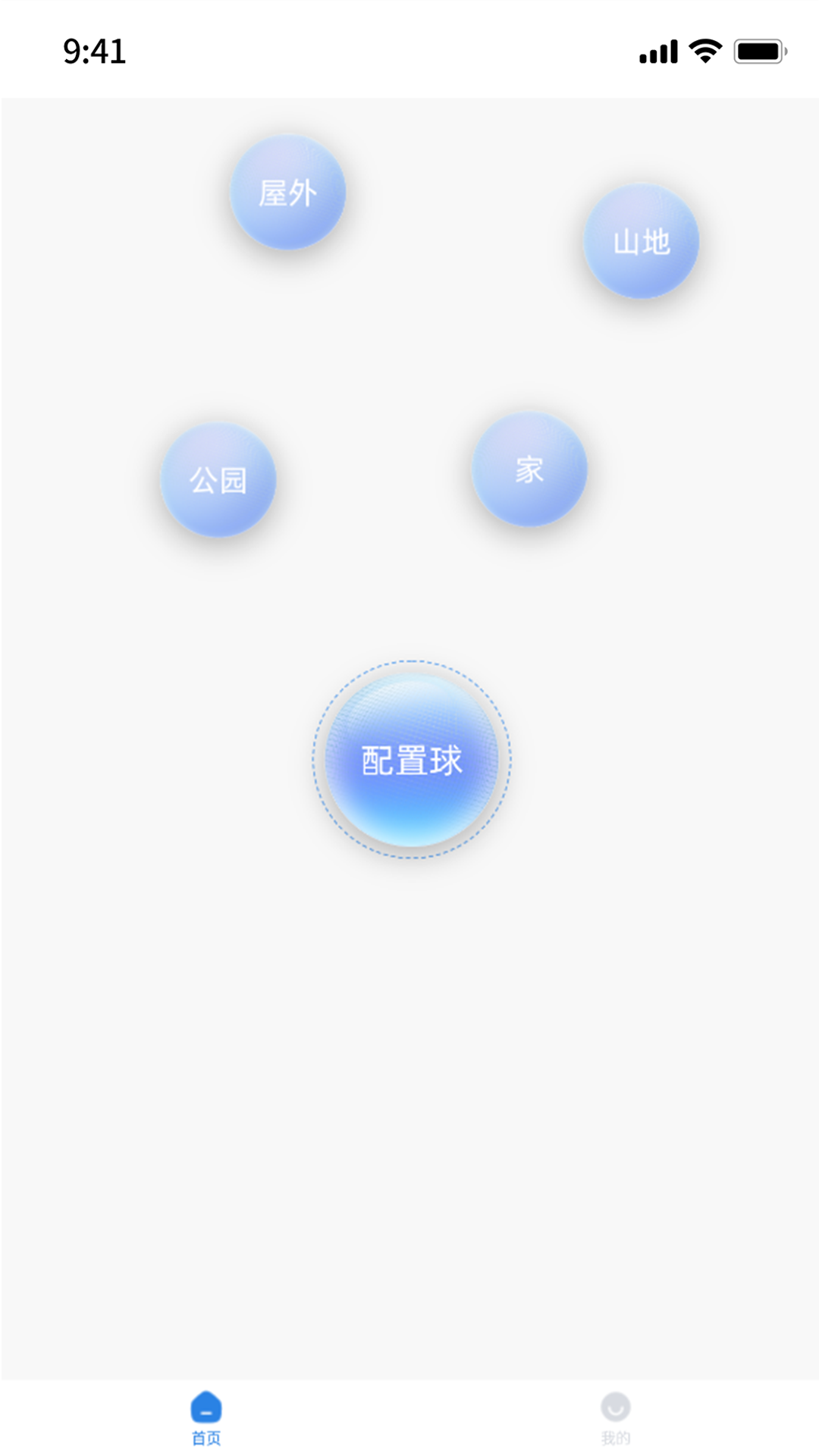Open the 配置球 configuration menu
The height and width of the screenshot is (1456, 819).
click(x=413, y=760)
